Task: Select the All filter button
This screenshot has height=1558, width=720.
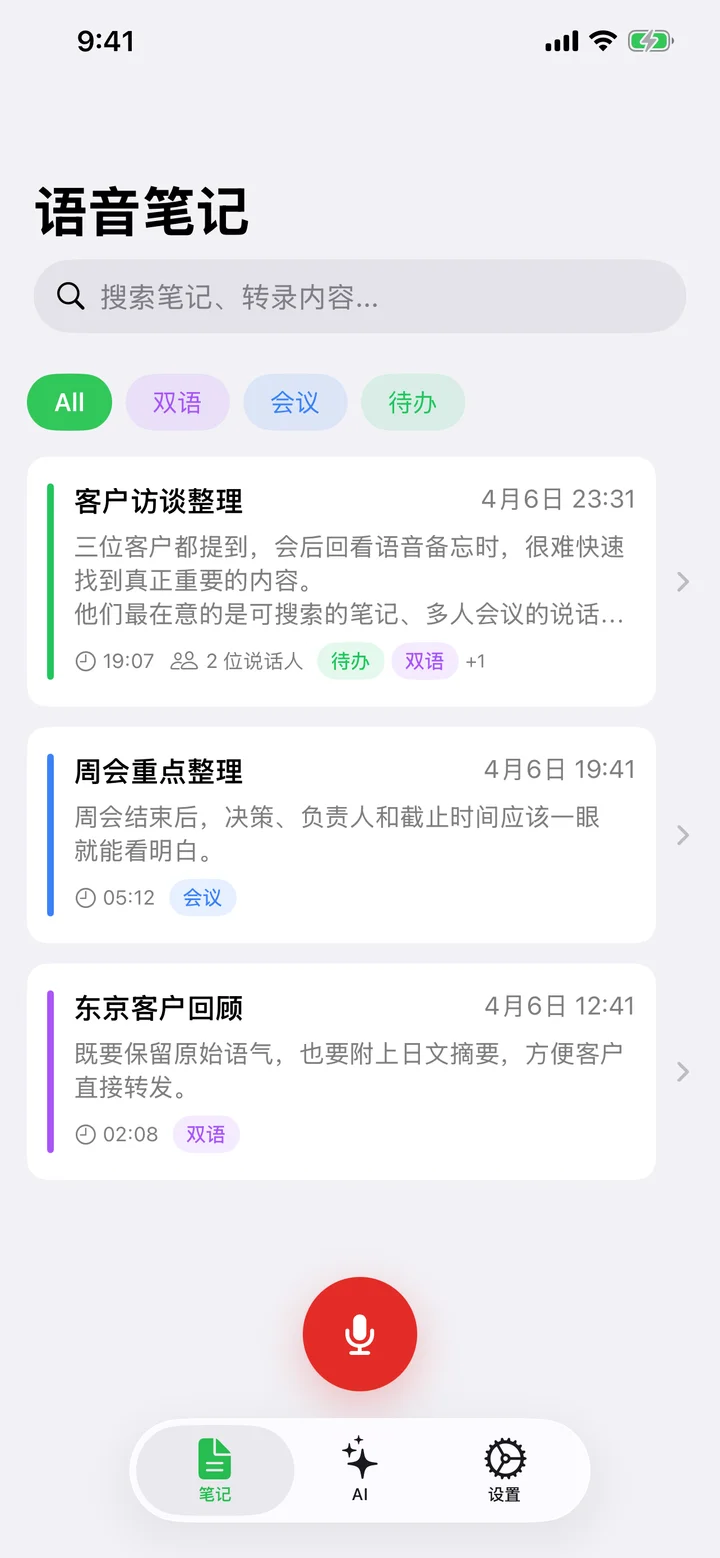Action: (69, 402)
